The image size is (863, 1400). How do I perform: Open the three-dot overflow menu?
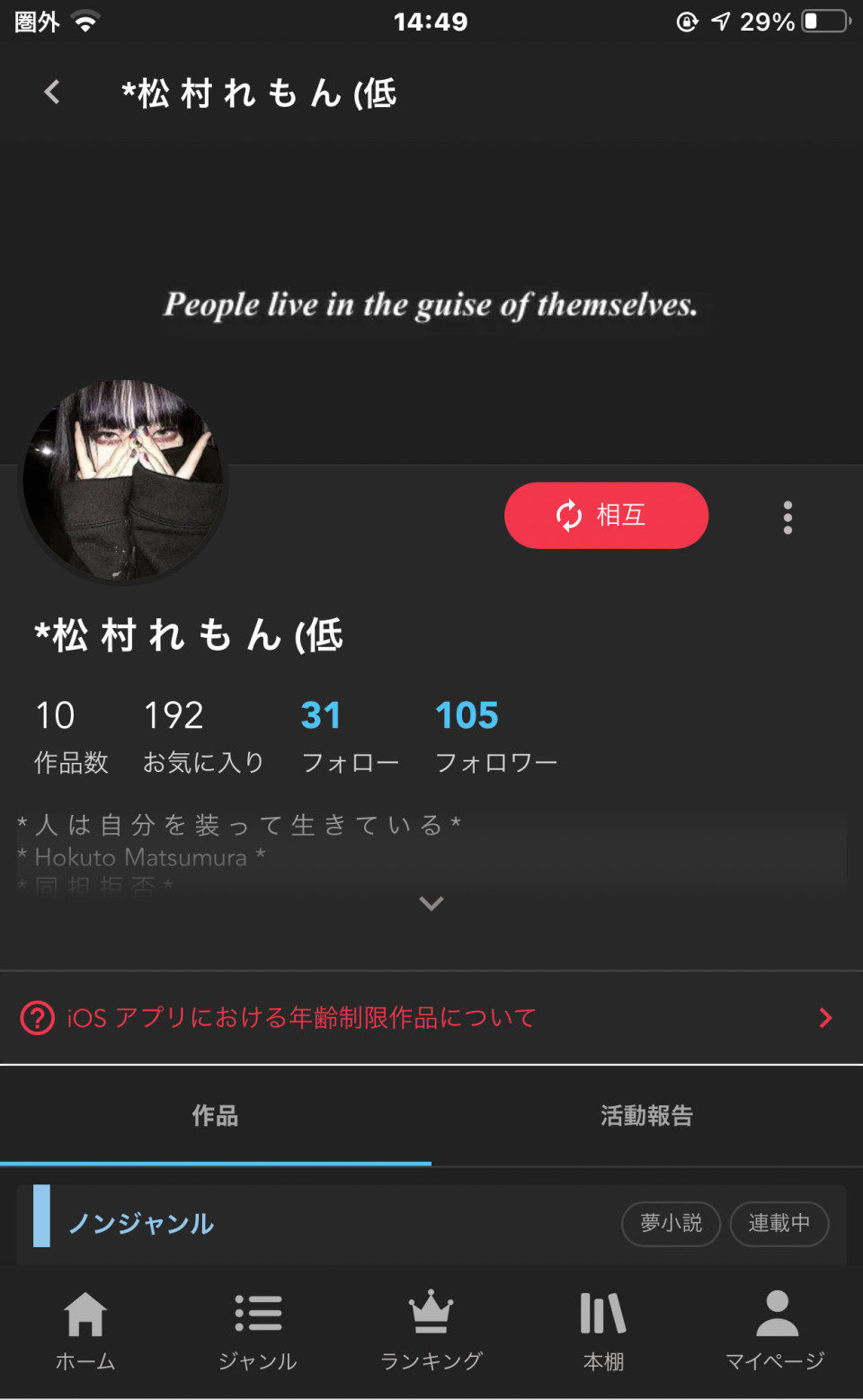click(x=787, y=518)
